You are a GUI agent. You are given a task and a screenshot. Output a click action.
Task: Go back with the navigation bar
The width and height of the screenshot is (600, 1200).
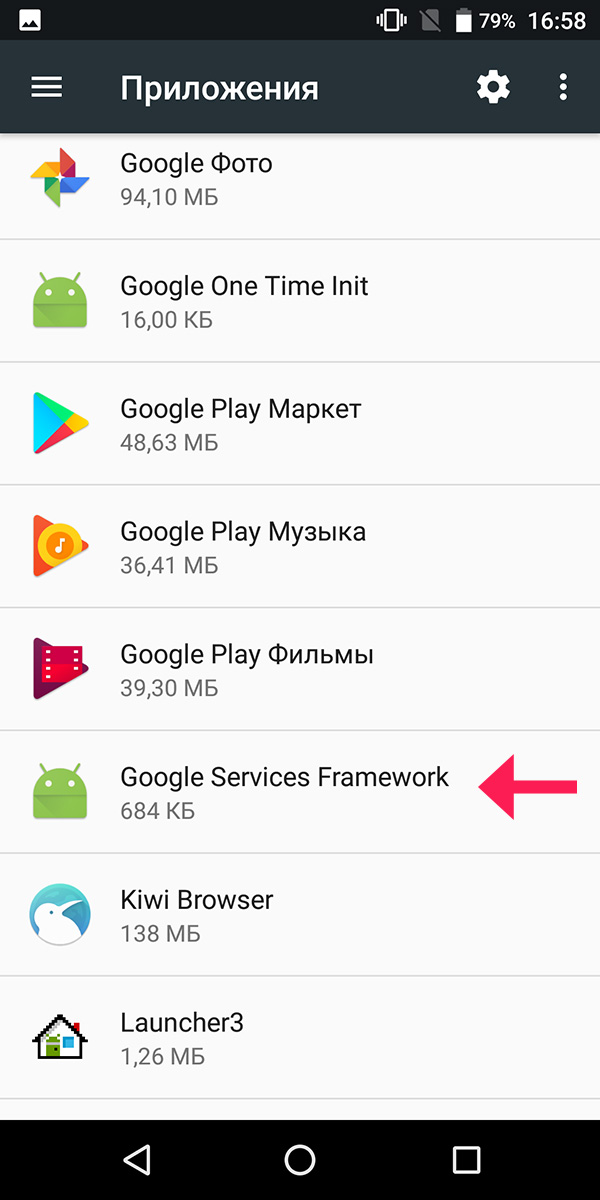[135, 1159]
